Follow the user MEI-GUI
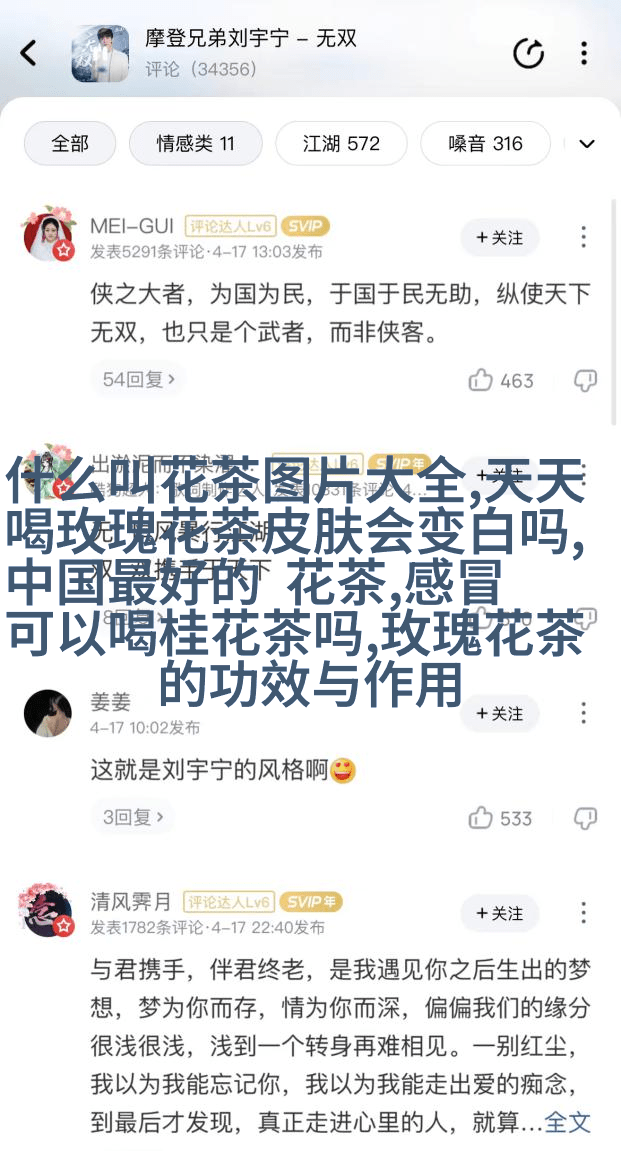Image resolution: width=621 pixels, height=1151 pixels. pyautogui.click(x=500, y=237)
